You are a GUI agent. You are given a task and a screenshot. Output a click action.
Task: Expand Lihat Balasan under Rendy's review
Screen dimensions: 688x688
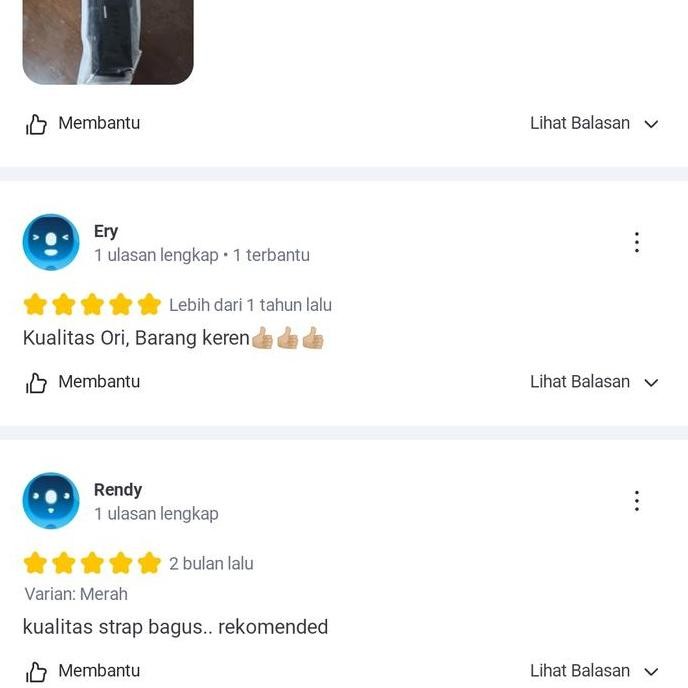594,671
